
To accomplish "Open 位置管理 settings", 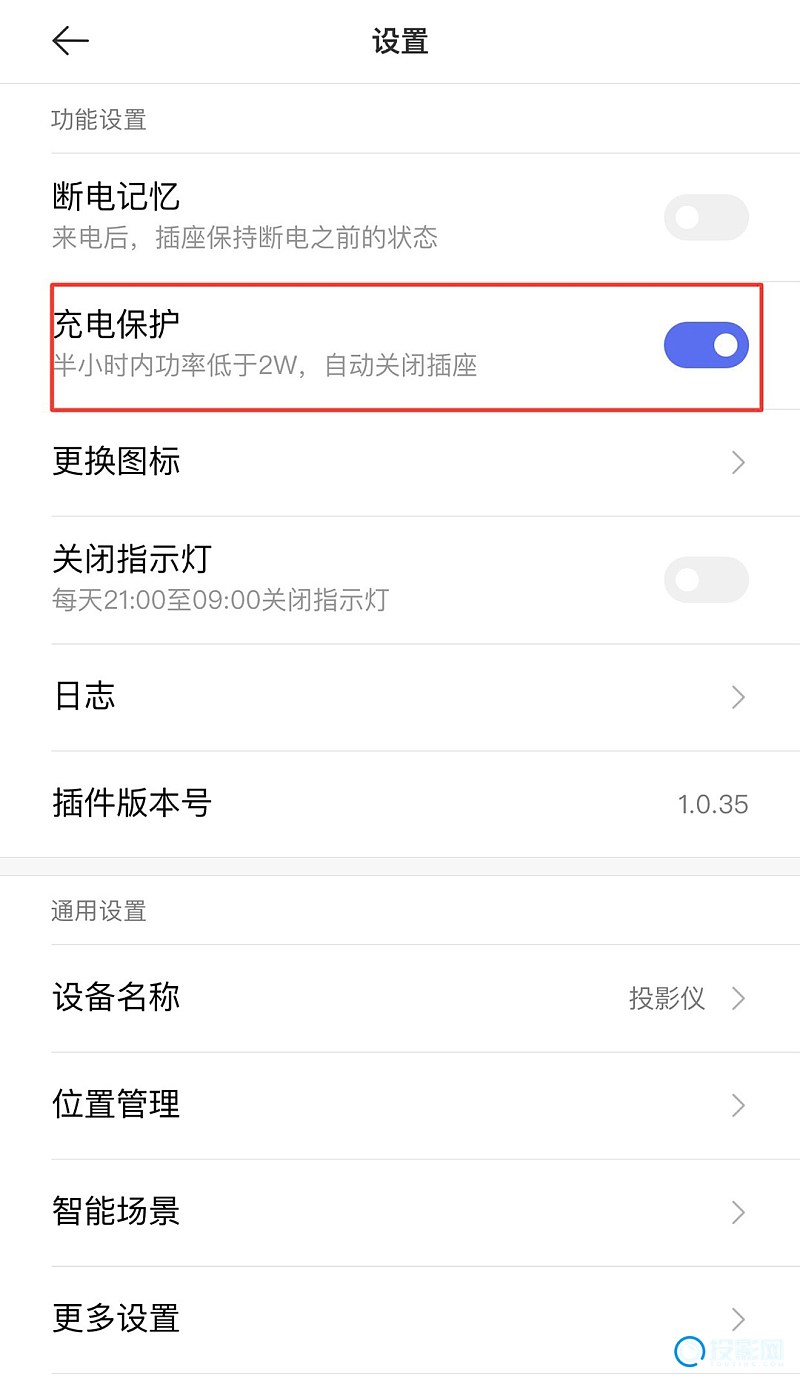I will click(400, 1105).
